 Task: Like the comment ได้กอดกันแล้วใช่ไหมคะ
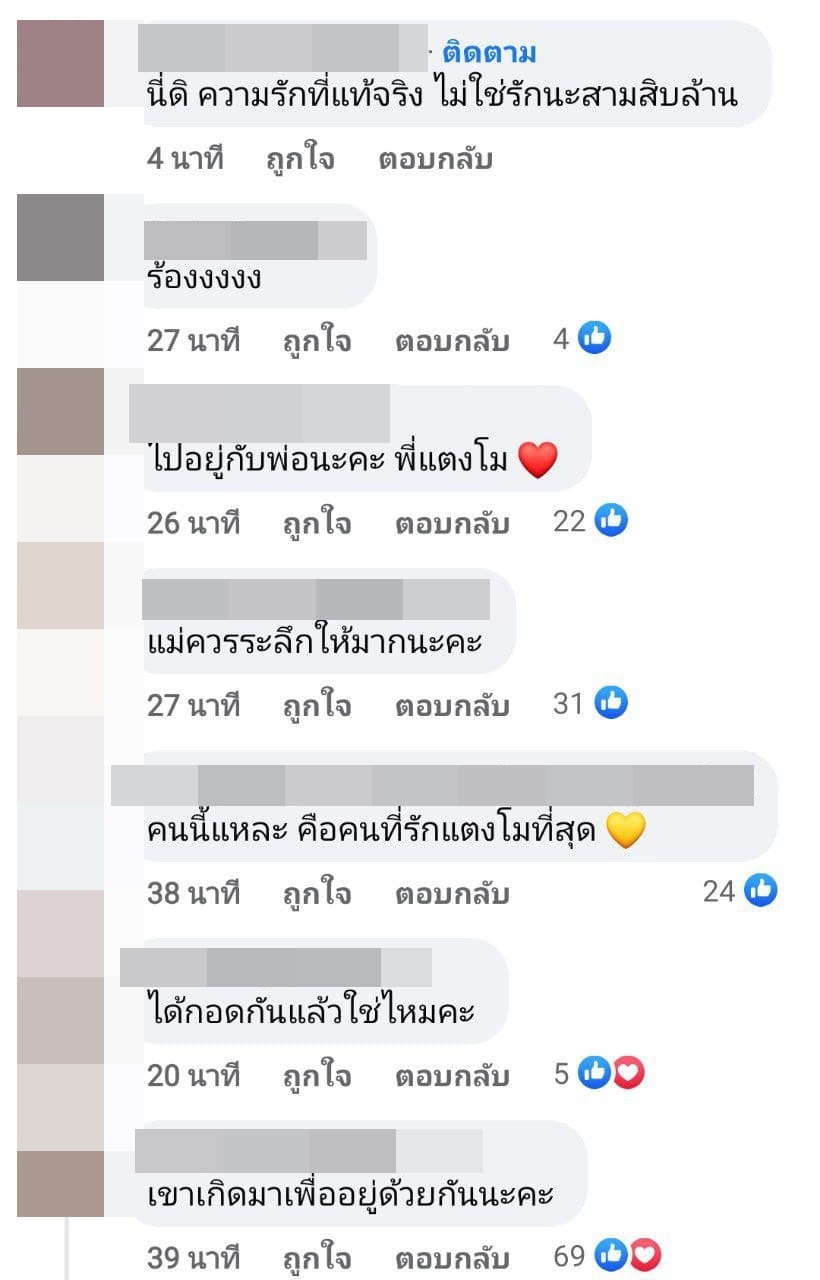coord(316,1076)
